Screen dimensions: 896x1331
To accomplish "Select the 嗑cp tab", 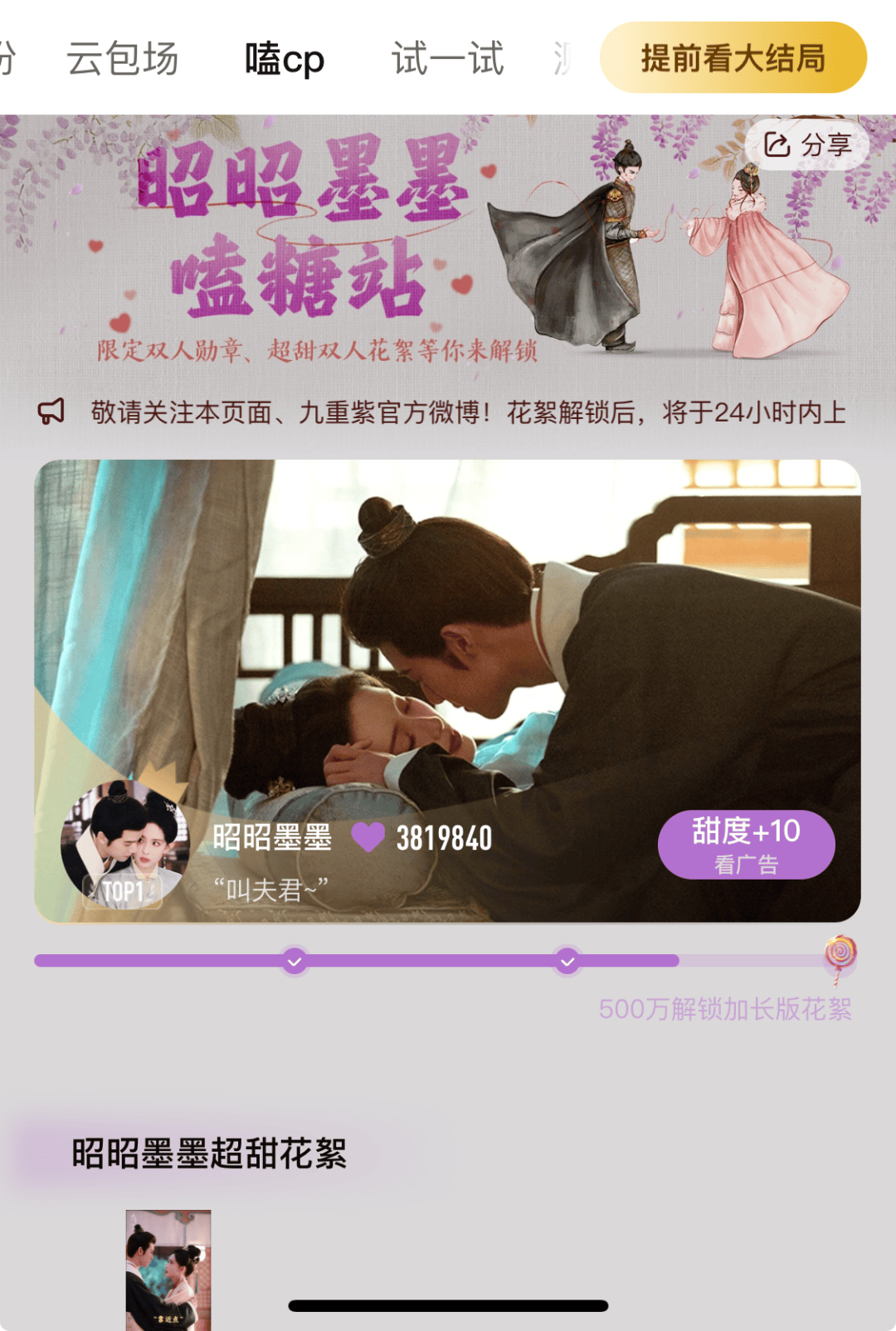I will [284, 59].
